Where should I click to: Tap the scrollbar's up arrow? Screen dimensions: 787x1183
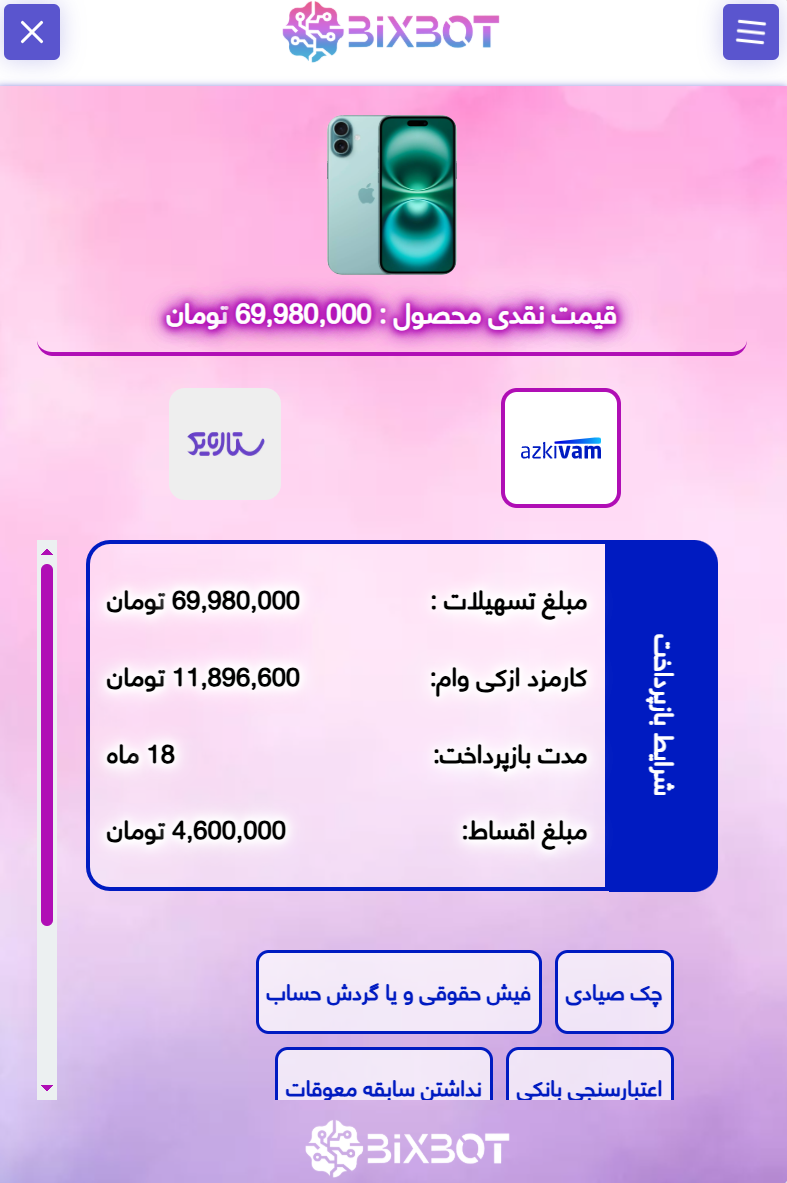coord(46,550)
